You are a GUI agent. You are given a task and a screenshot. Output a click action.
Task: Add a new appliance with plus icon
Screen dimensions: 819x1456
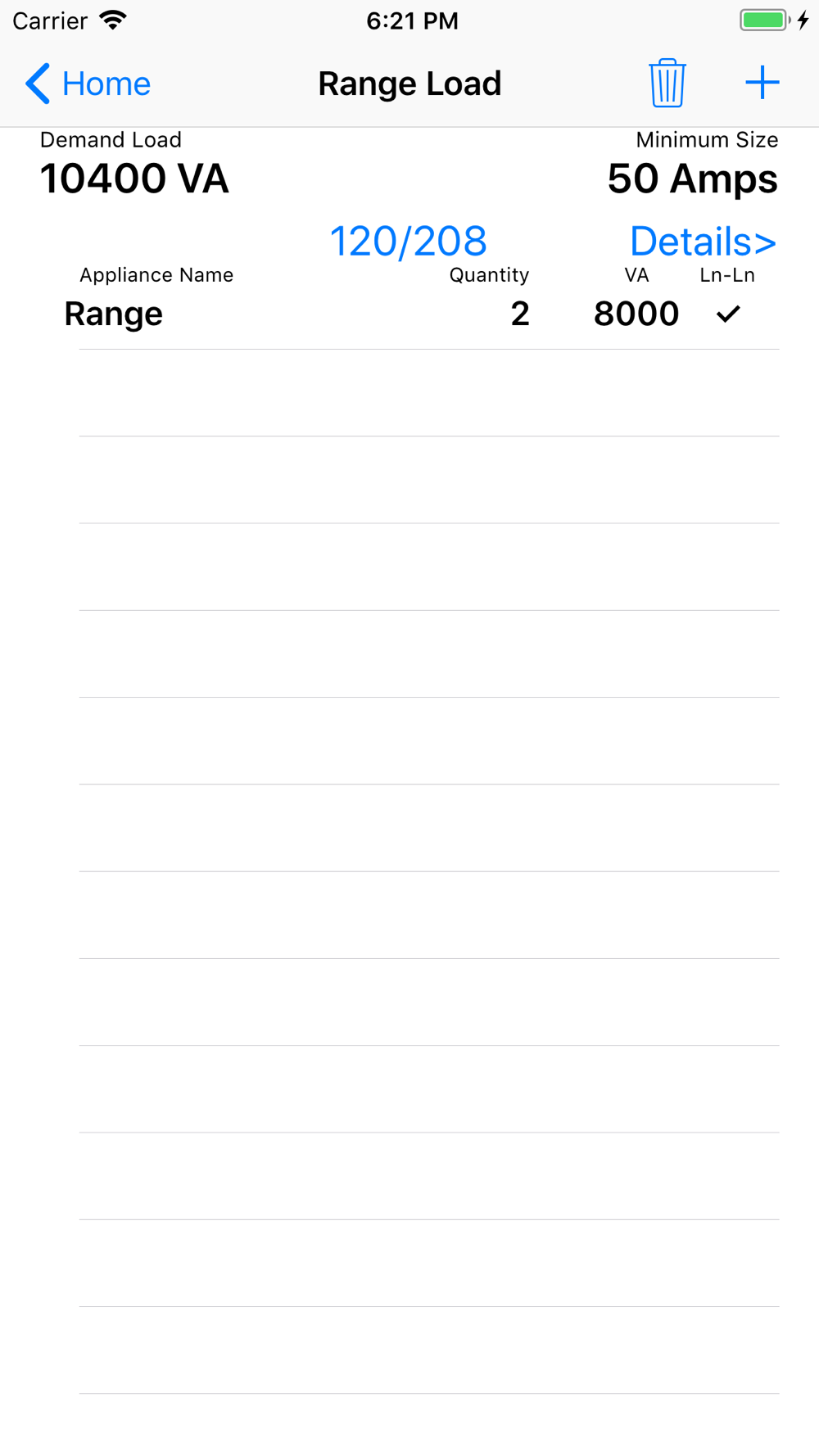762,83
